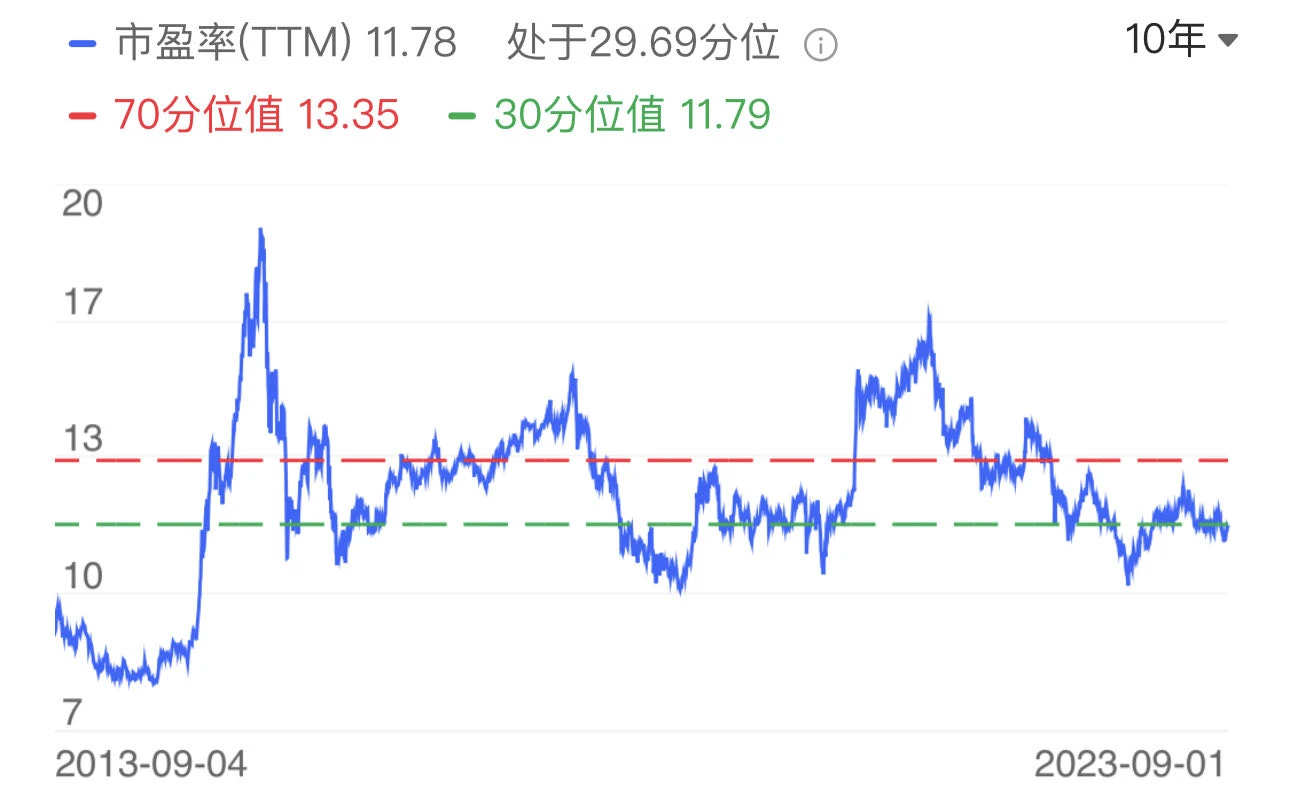Viewport: 1290px width, 798px height.
Task: Tap the info icon beside 处于29.69分位
Action: click(821, 45)
